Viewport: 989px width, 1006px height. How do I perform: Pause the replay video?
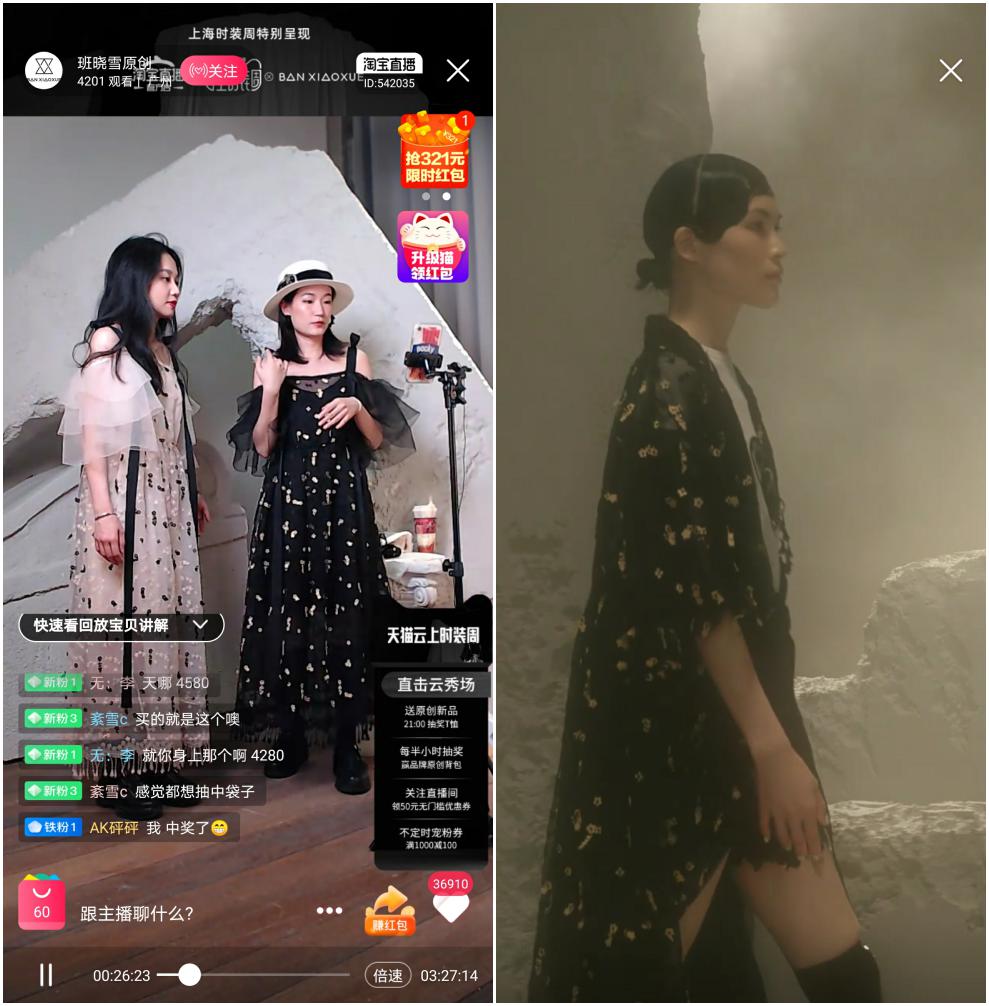coord(46,975)
